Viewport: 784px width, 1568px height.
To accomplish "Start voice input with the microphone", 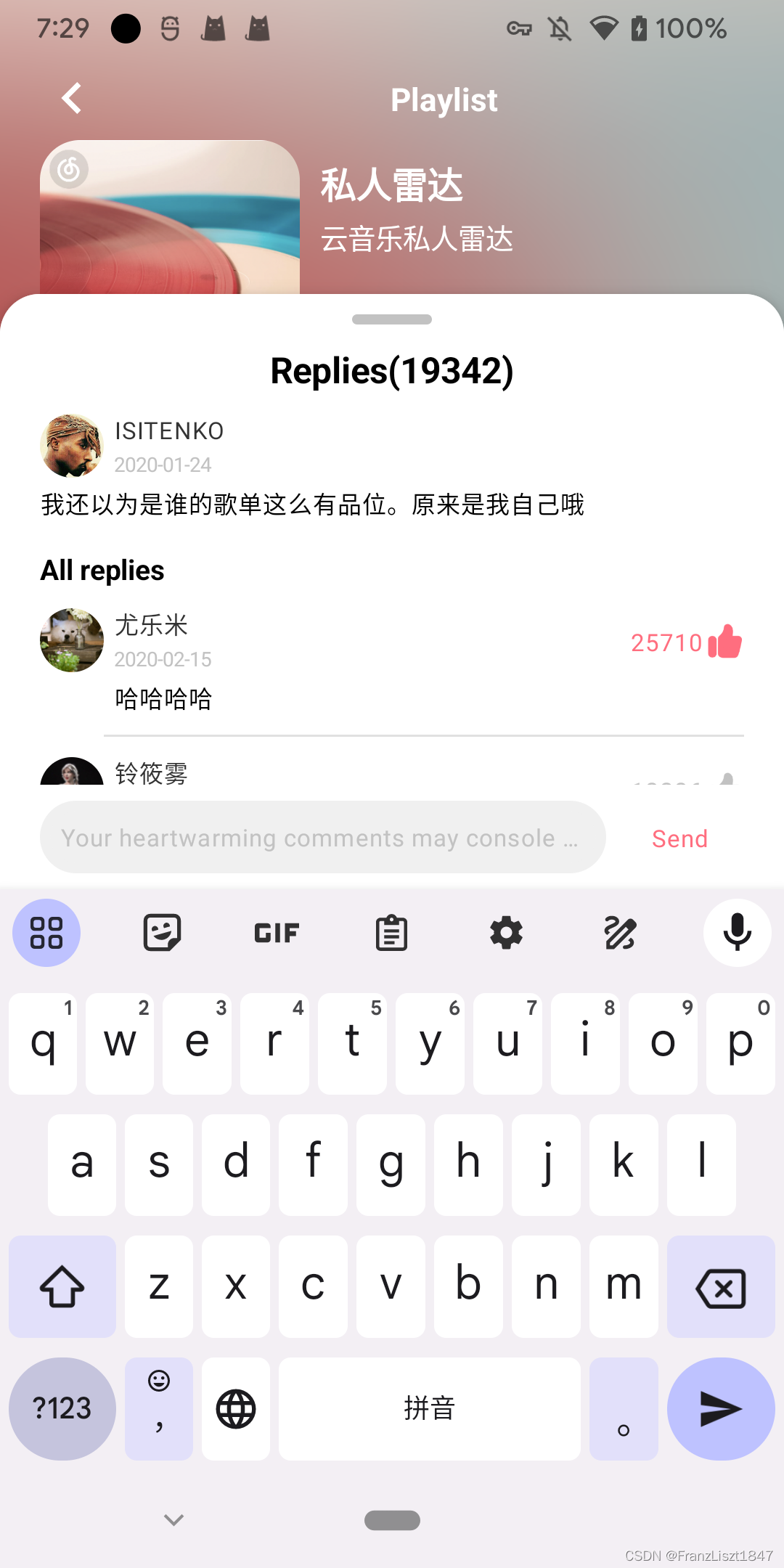I will 737,933.
